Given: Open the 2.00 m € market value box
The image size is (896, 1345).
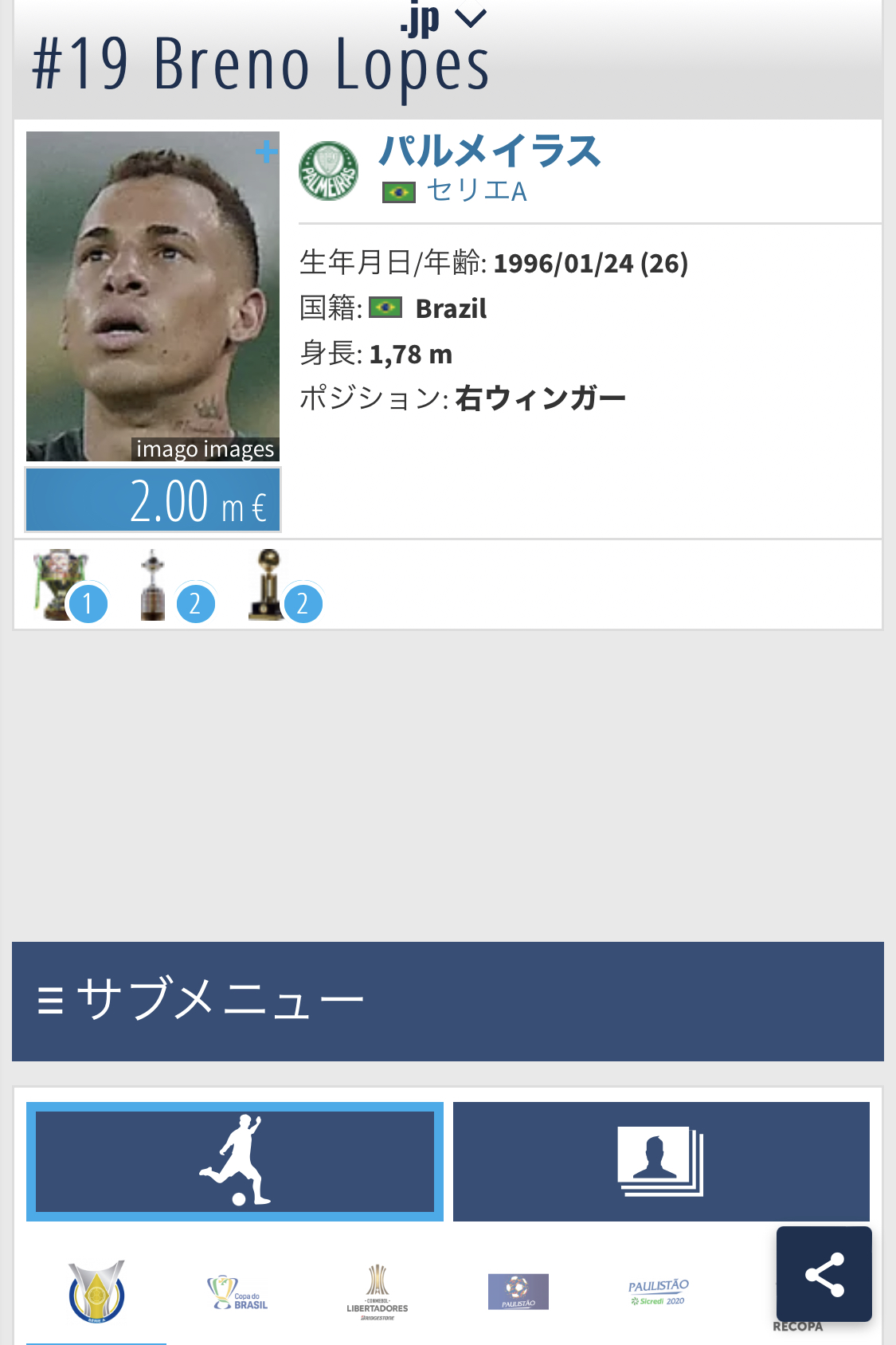Looking at the screenshot, I should click(153, 500).
